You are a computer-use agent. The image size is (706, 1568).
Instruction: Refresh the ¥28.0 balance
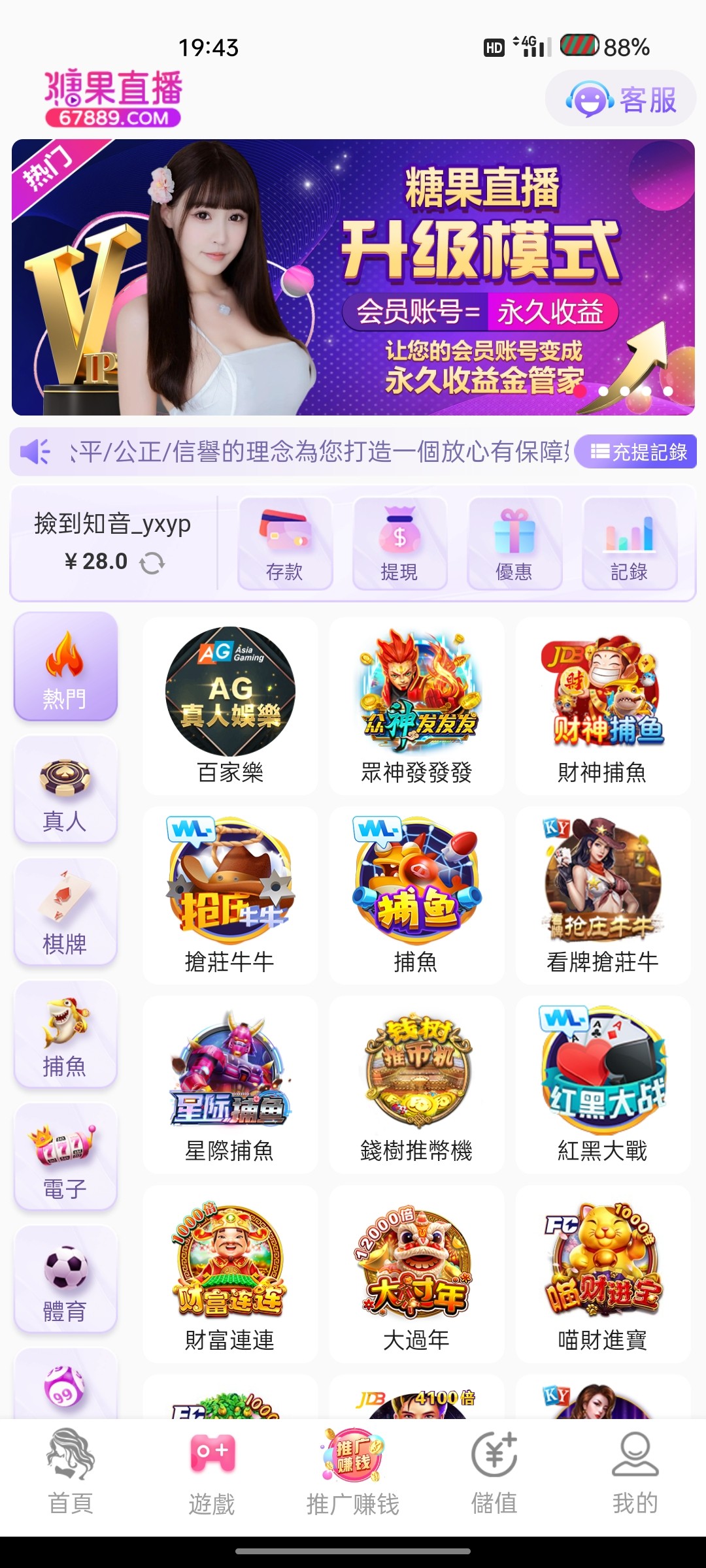(152, 563)
